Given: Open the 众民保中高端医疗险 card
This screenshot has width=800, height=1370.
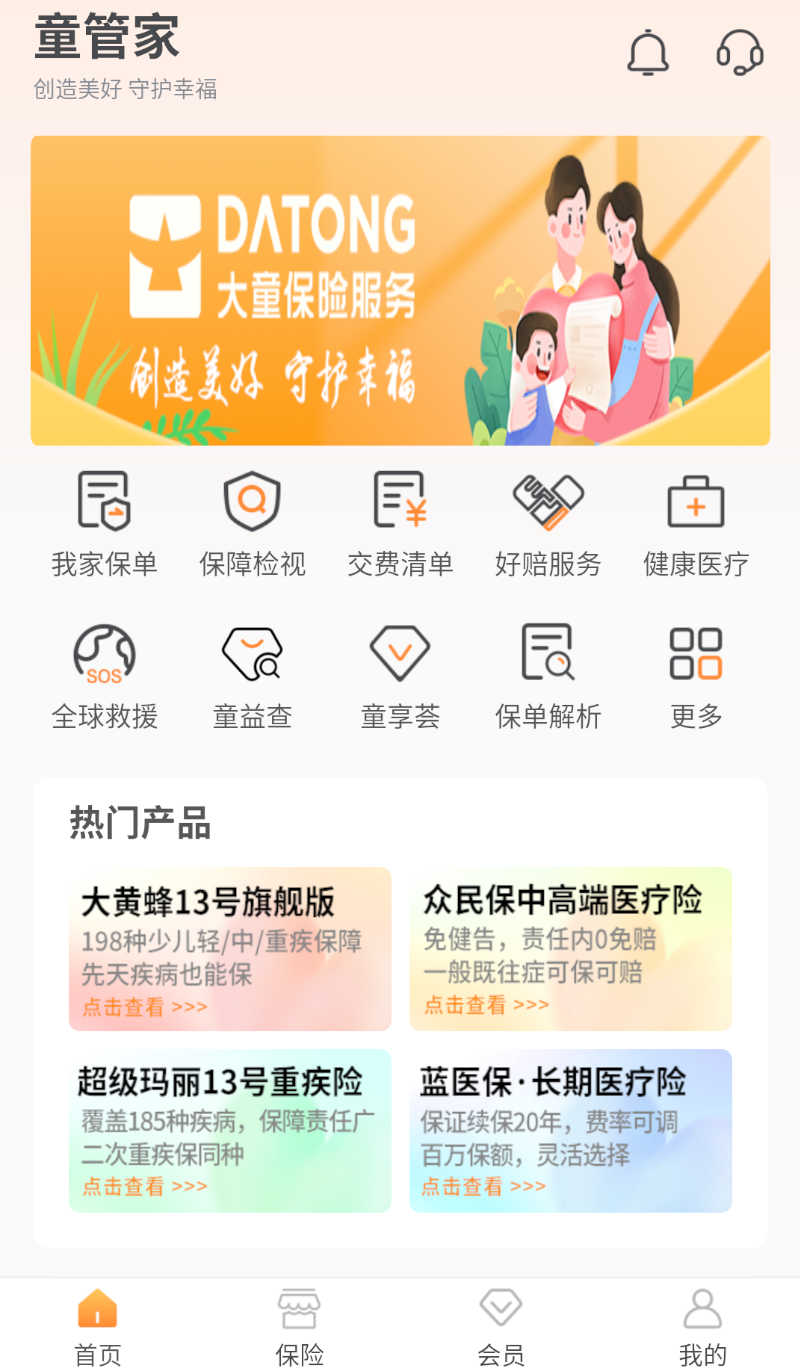Looking at the screenshot, I should [x=570, y=948].
